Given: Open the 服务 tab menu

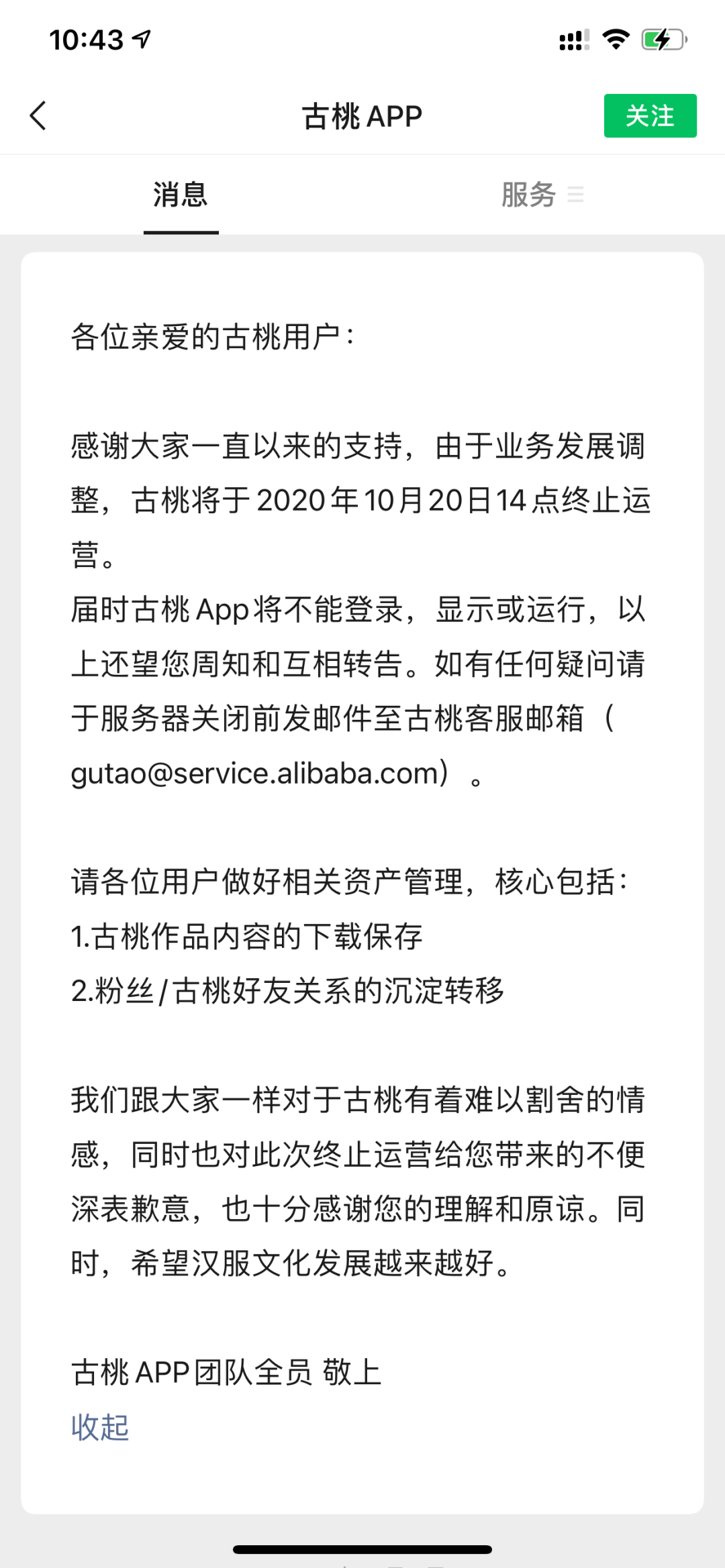Looking at the screenshot, I should (x=542, y=195).
